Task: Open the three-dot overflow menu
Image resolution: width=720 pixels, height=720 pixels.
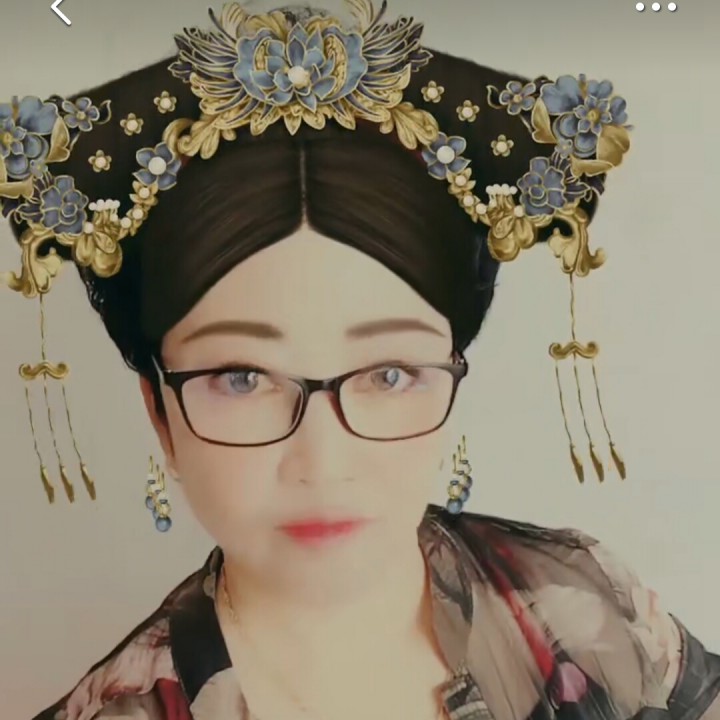Action: click(656, 7)
